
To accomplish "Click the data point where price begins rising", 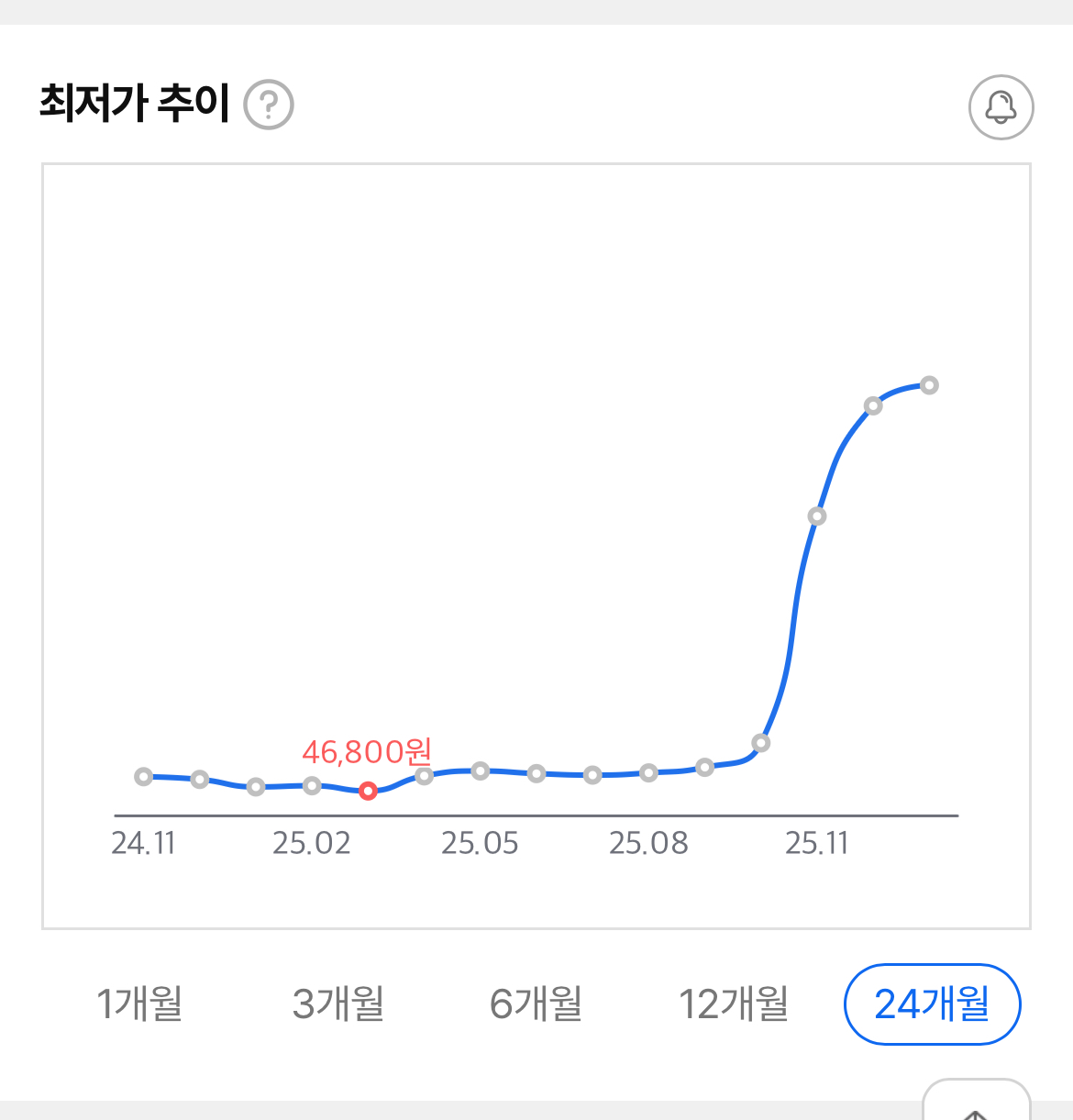I will (761, 743).
